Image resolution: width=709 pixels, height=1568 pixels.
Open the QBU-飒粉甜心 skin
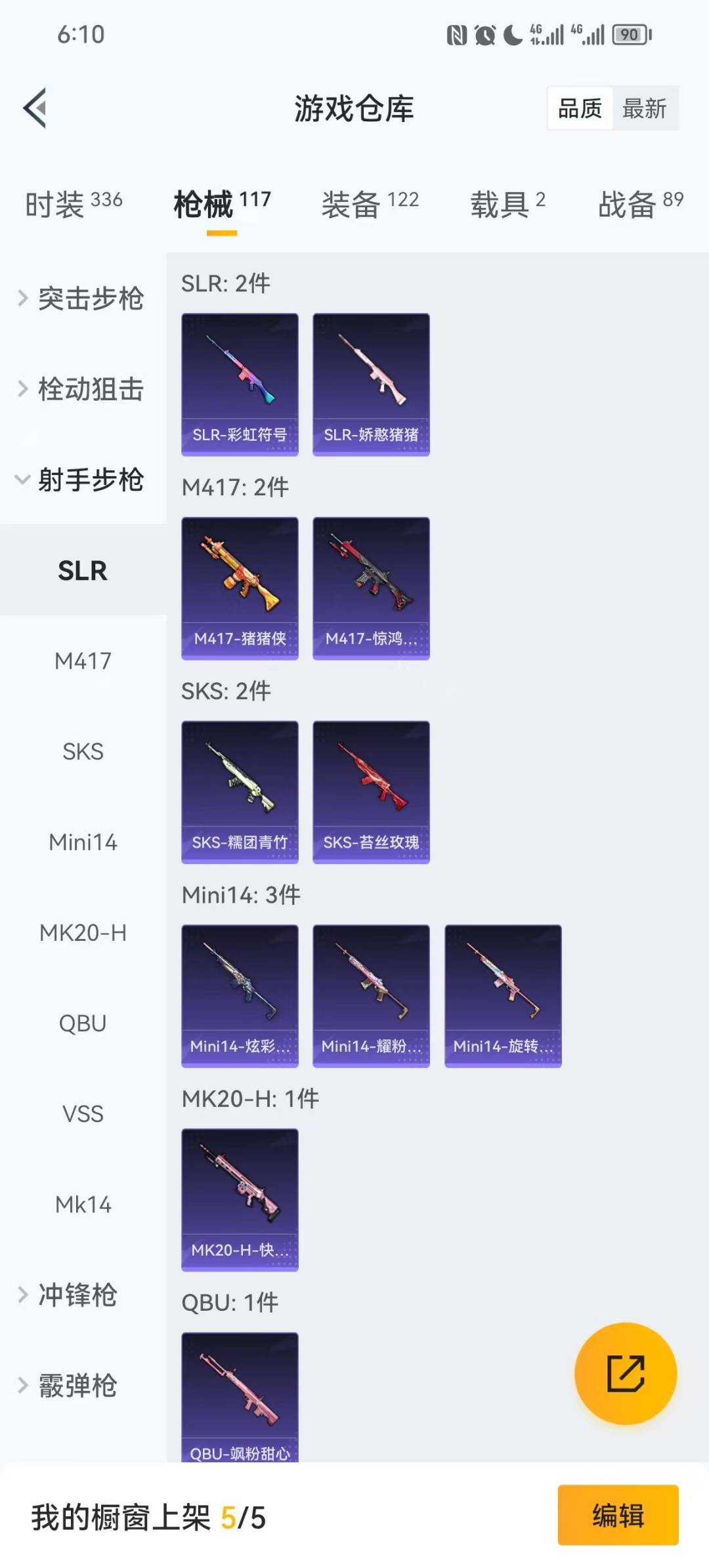pyautogui.click(x=240, y=1397)
